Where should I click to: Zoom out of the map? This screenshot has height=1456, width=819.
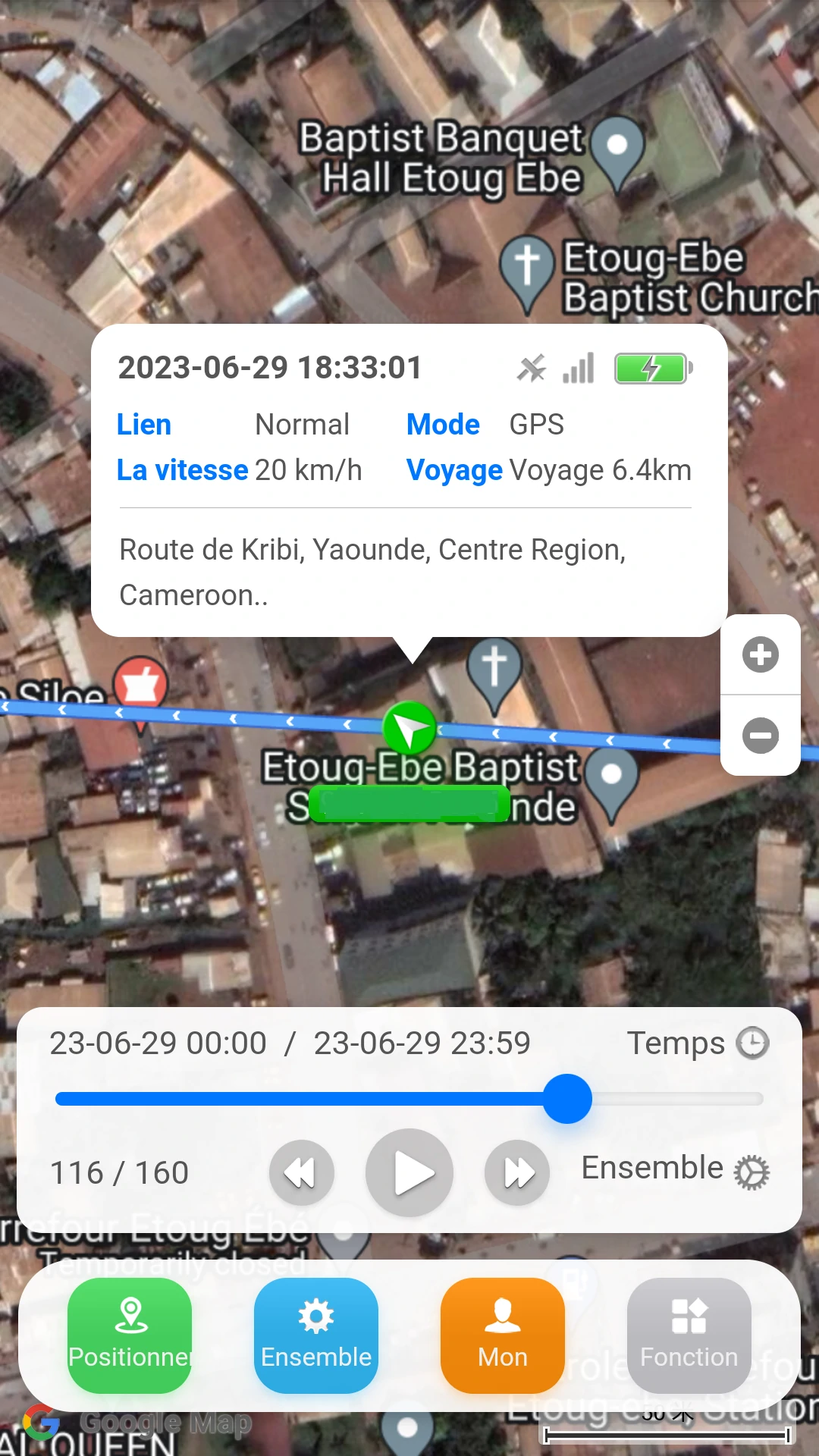point(760,736)
